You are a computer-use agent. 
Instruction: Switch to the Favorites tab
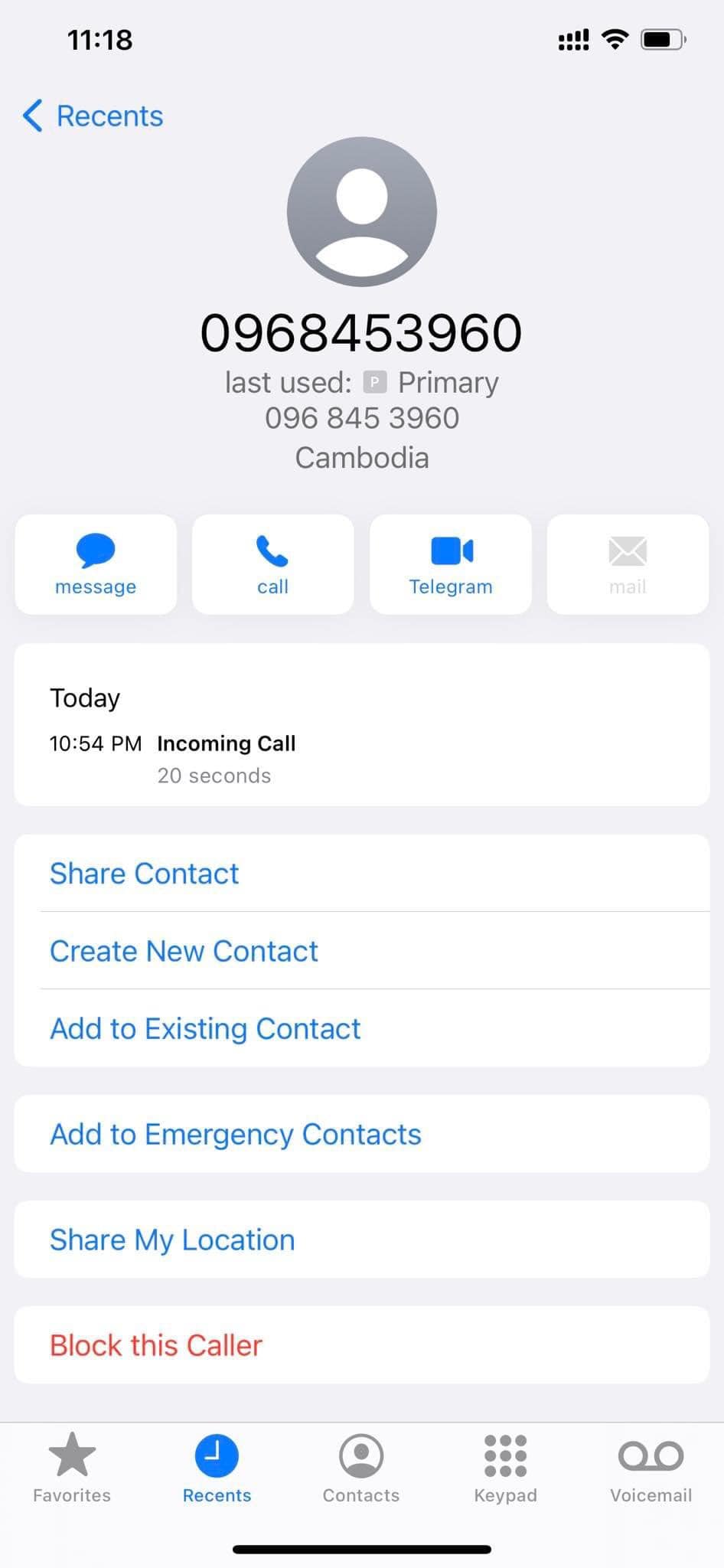(72, 1468)
